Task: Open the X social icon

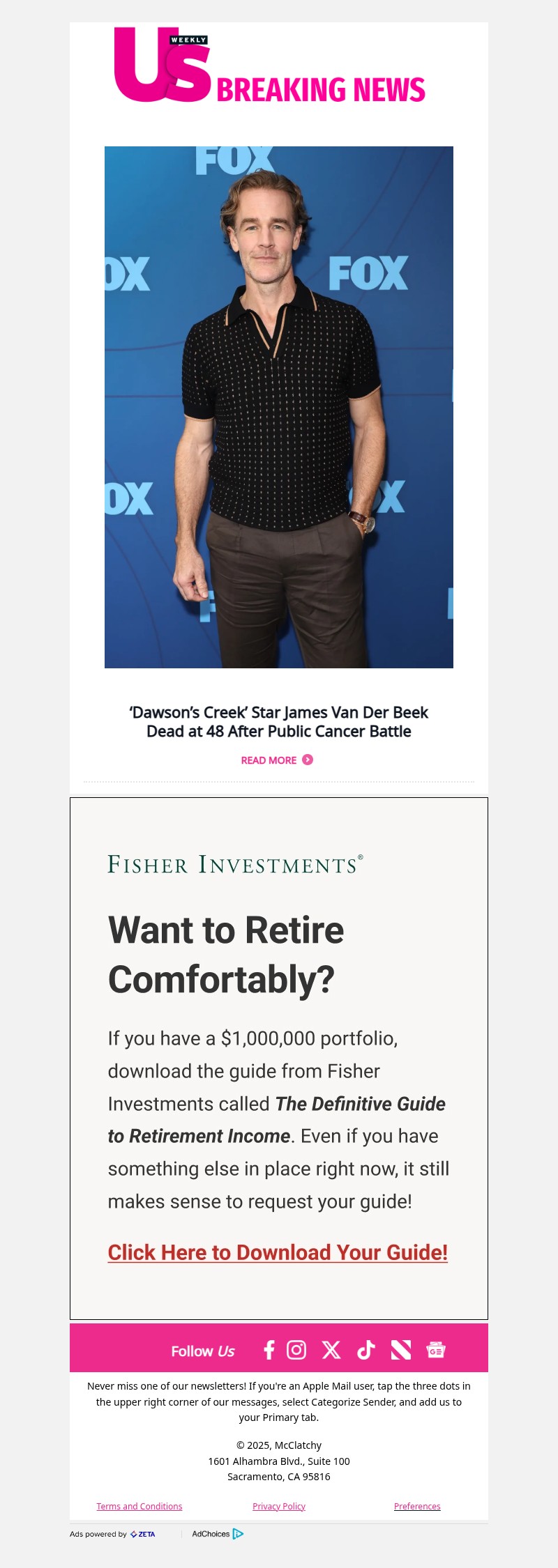Action: click(331, 1351)
